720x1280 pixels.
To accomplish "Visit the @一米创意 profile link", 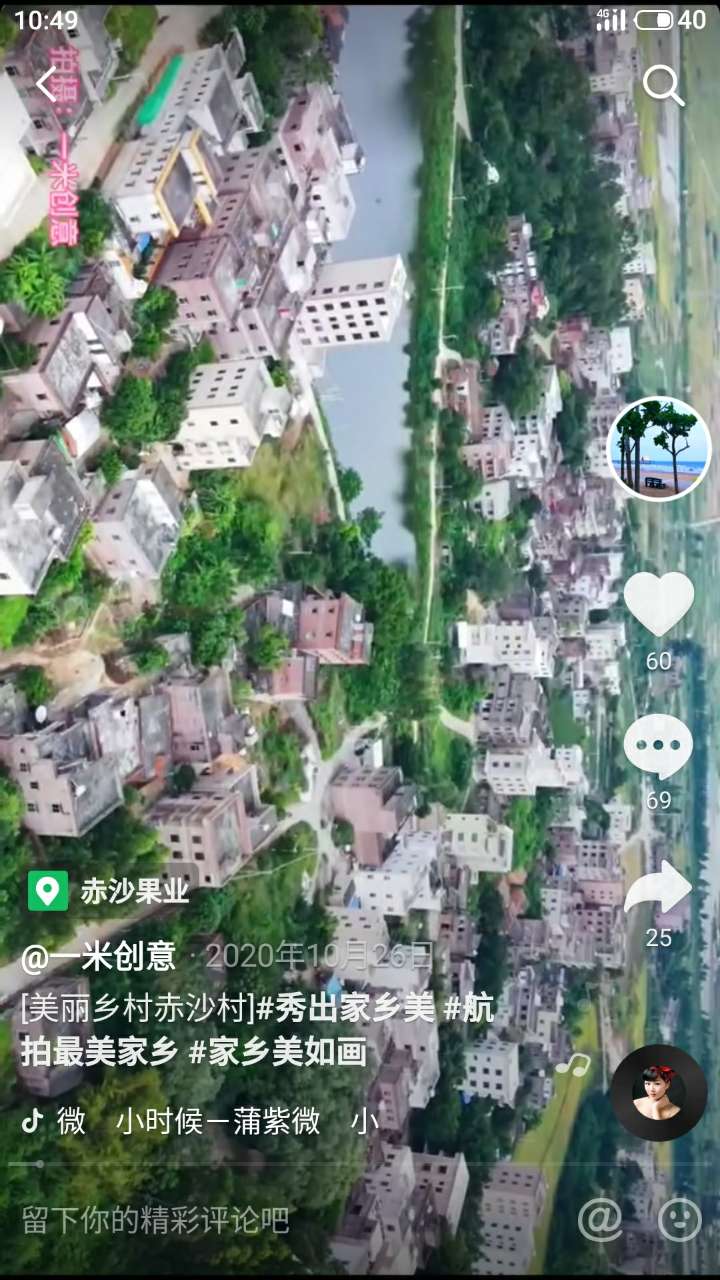I will tap(98, 956).
